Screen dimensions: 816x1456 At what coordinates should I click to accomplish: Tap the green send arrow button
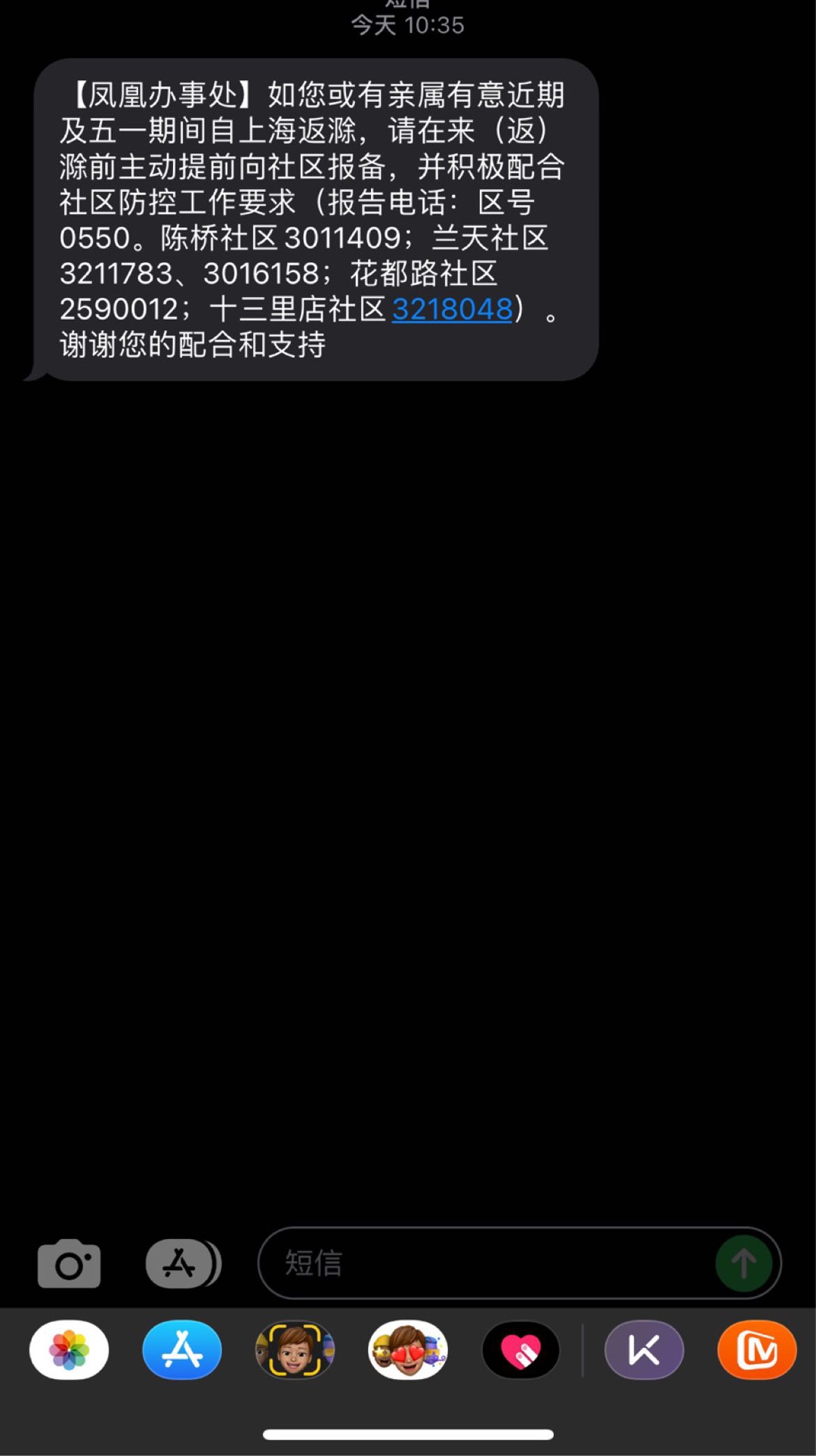743,1263
